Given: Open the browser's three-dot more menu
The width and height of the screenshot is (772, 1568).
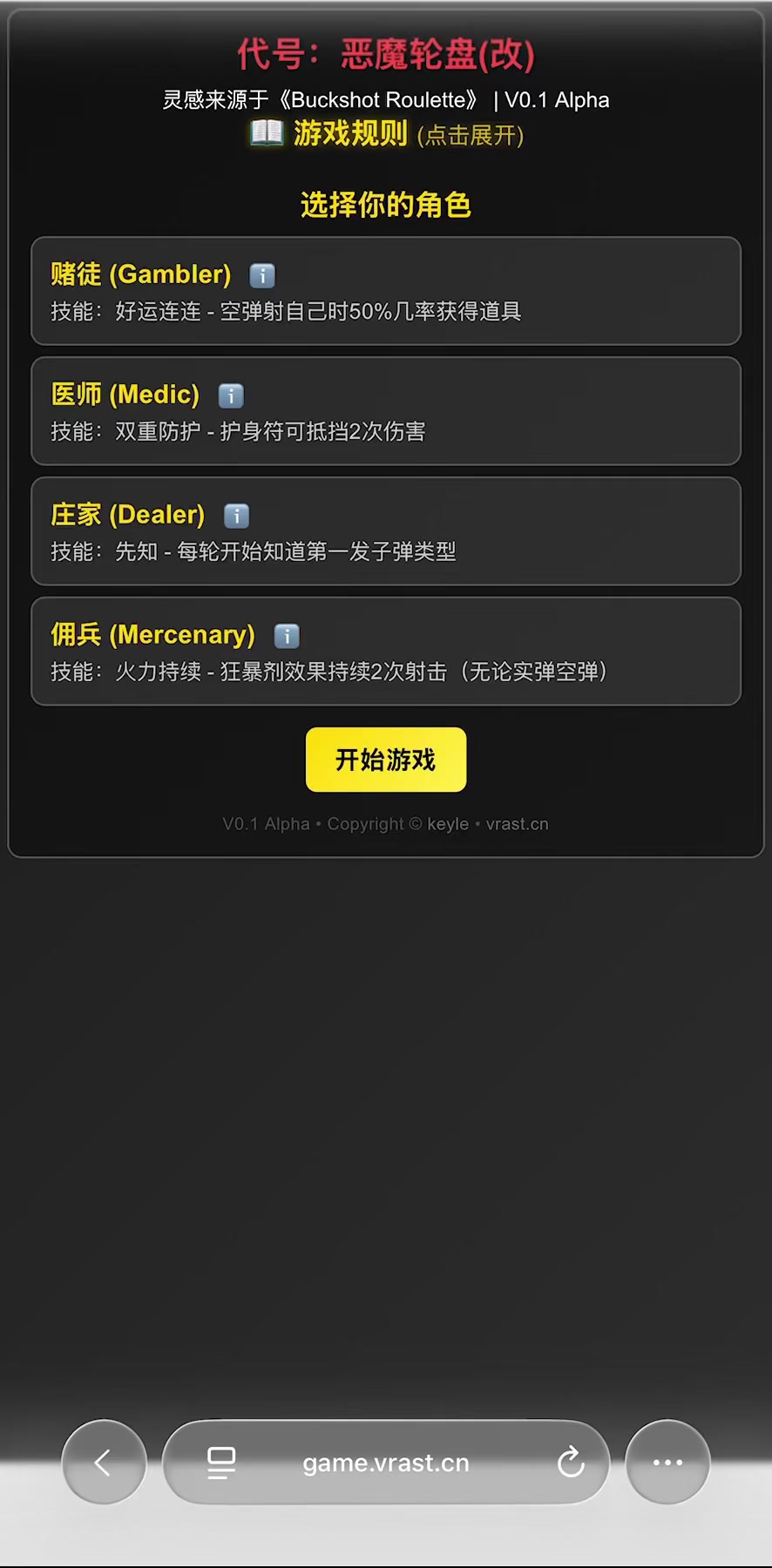Looking at the screenshot, I should [667, 1462].
